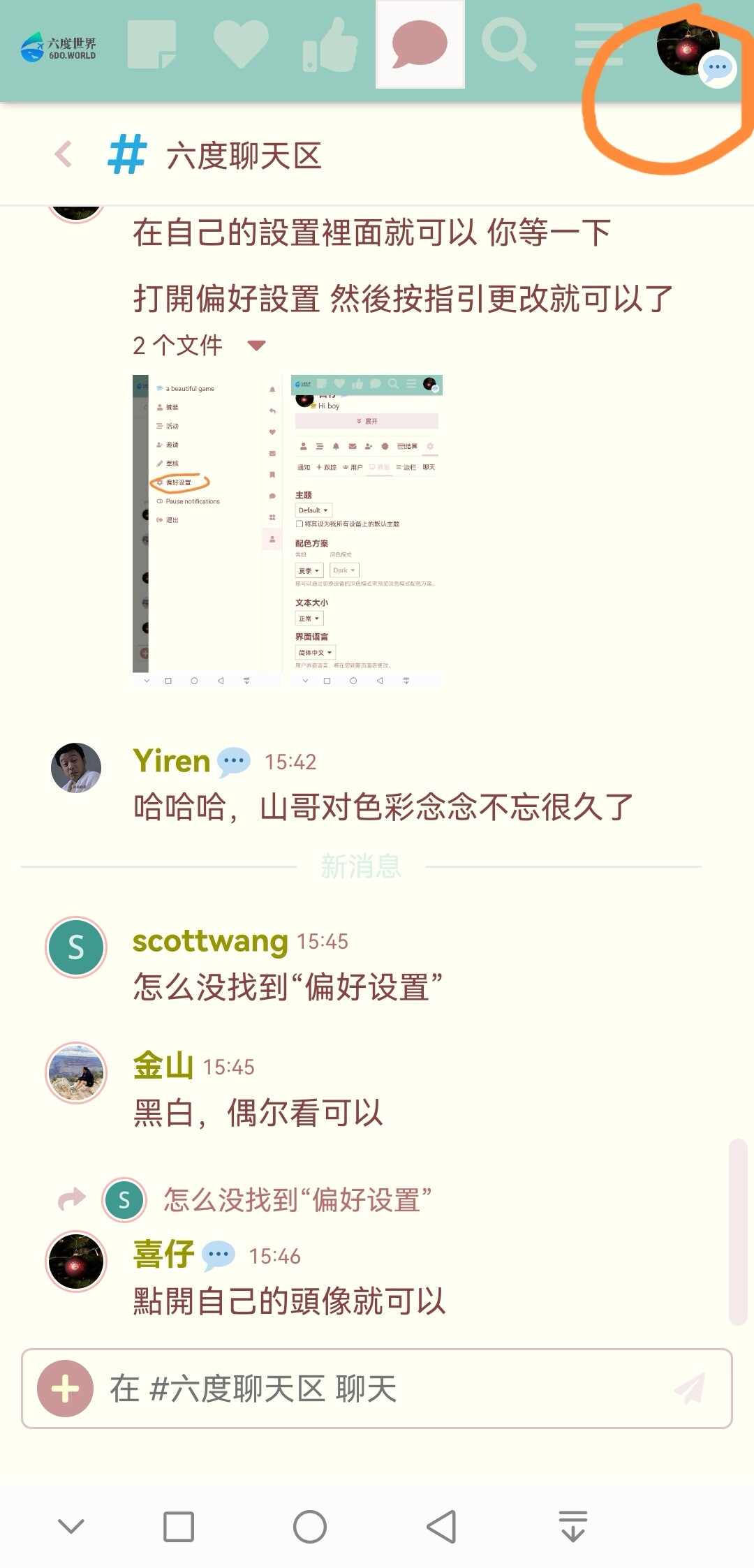This screenshot has width=754, height=1568.
Task: Collapse the 2 个文件 attachments
Action: click(x=256, y=345)
